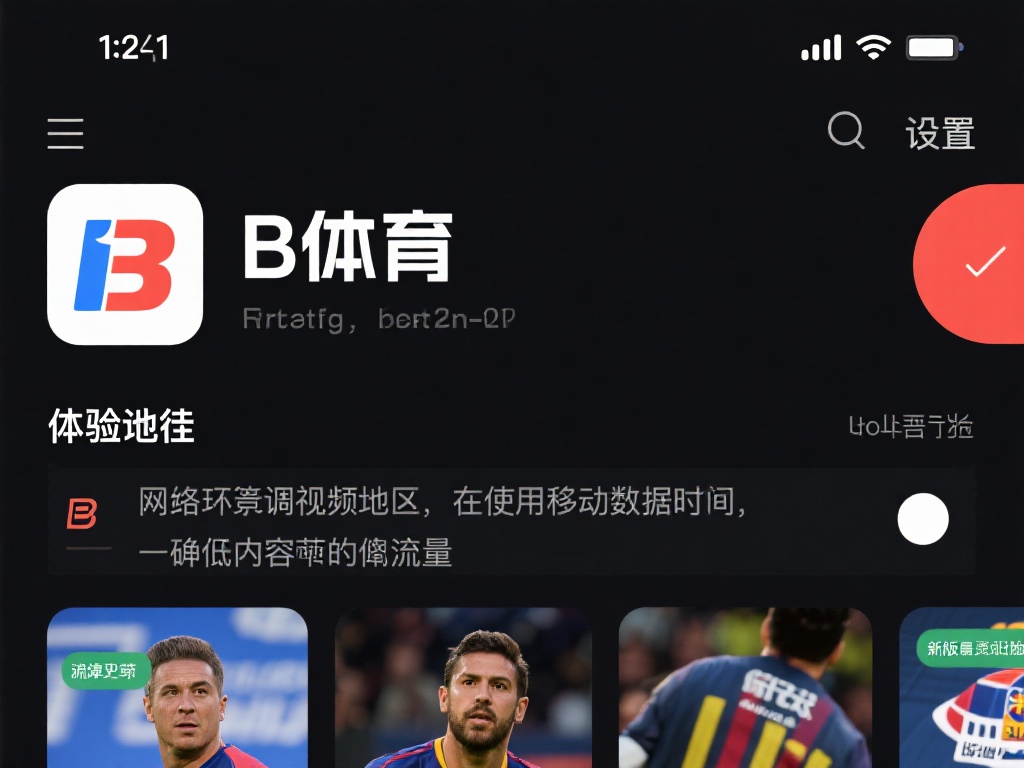Open the first player card with green tag

click(x=177, y=690)
